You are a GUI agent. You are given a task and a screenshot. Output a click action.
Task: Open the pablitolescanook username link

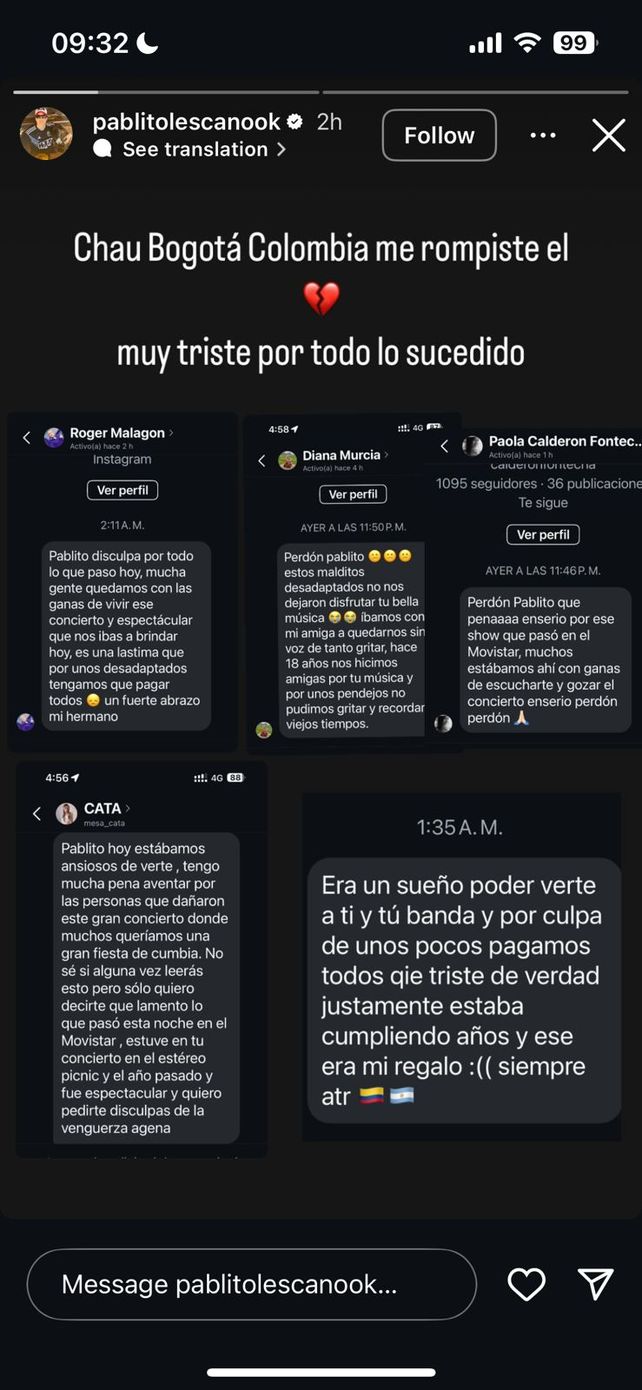[x=186, y=122]
